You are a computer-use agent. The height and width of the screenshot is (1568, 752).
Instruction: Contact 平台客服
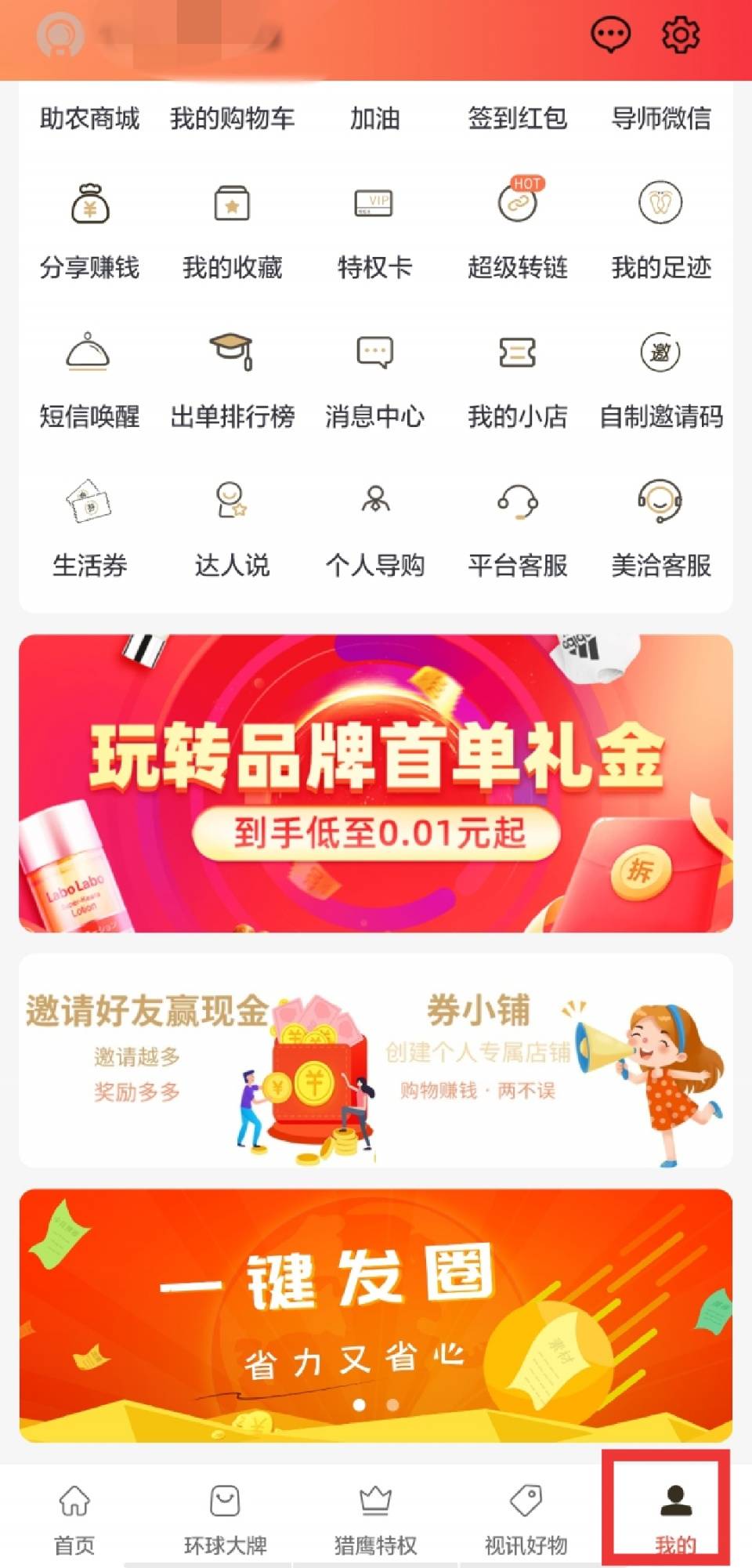[518, 530]
